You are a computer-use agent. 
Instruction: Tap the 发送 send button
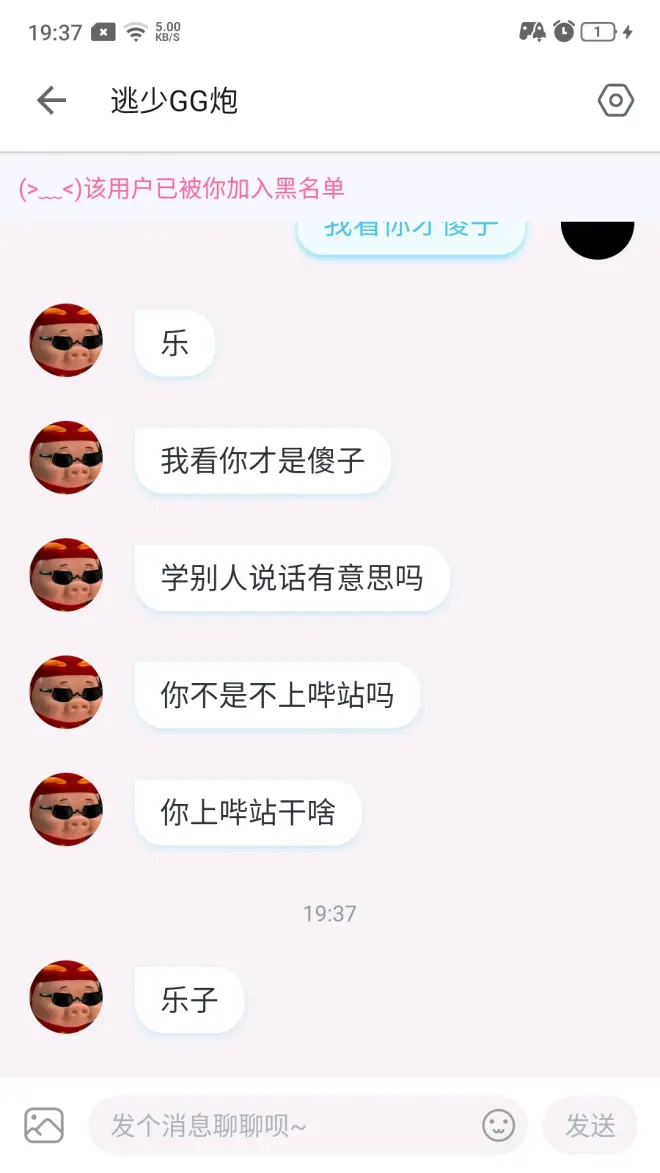(x=590, y=1126)
